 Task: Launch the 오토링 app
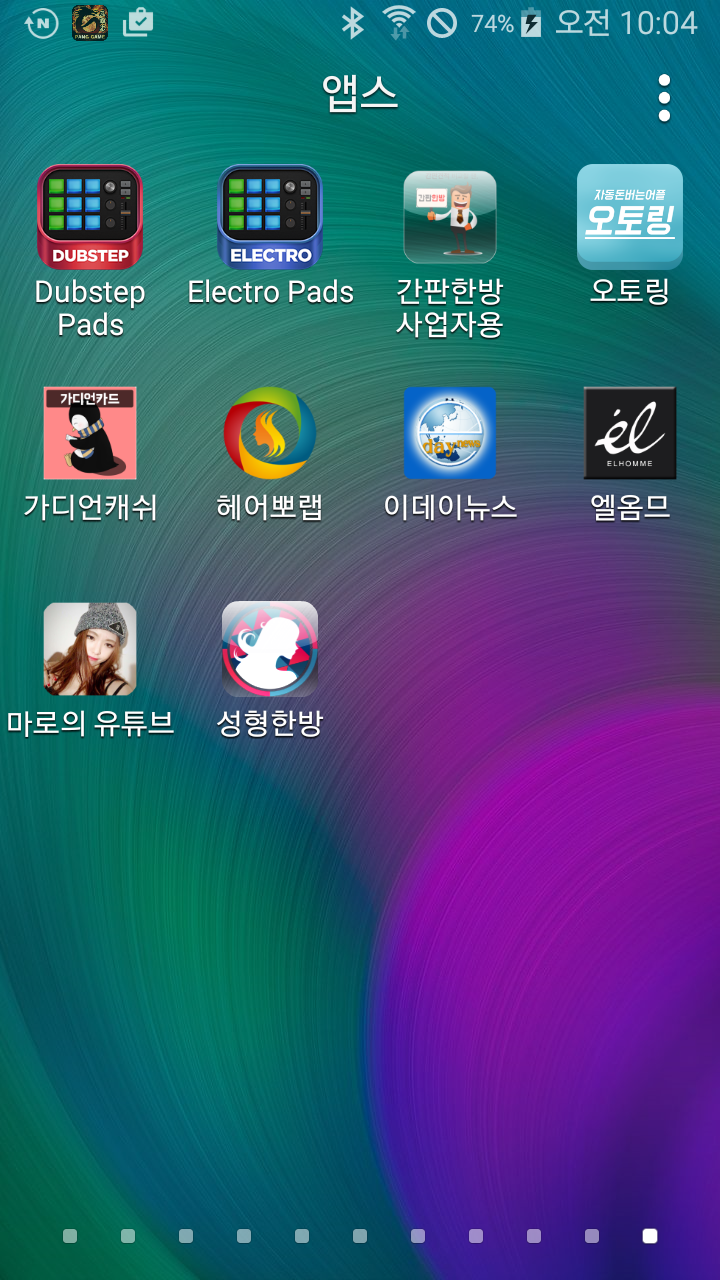[630, 217]
